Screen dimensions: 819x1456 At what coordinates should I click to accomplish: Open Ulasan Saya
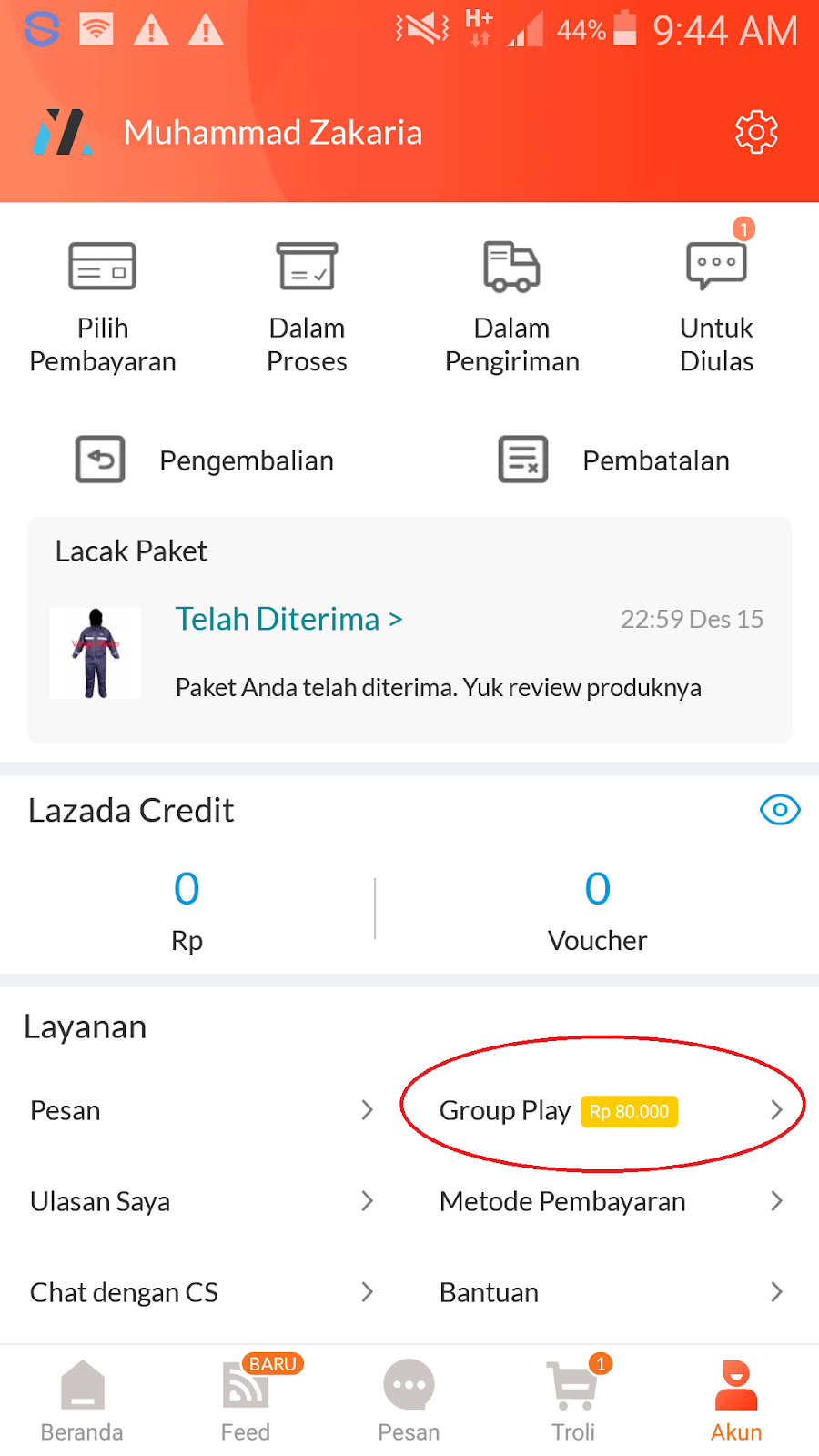[202, 1201]
